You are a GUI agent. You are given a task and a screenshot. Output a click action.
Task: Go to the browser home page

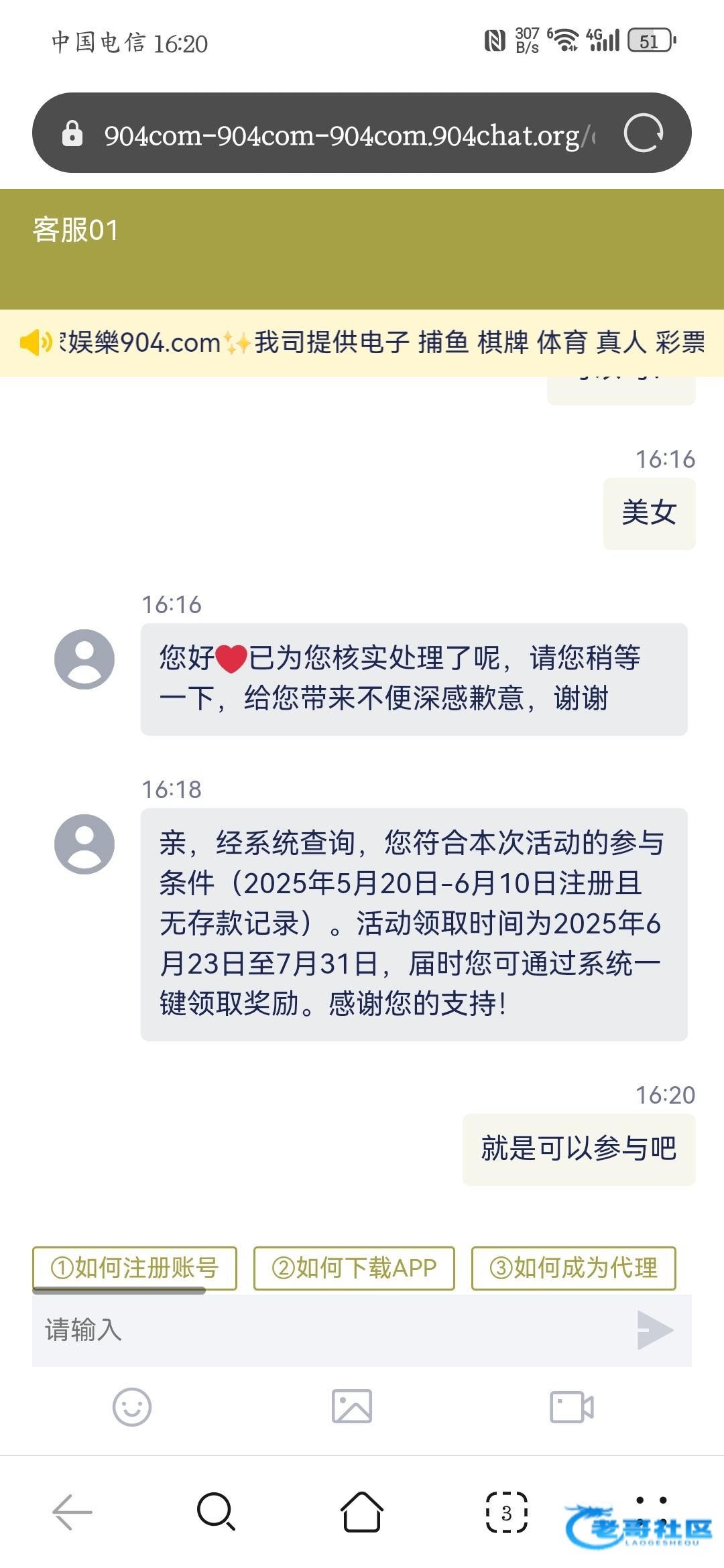(x=362, y=1512)
